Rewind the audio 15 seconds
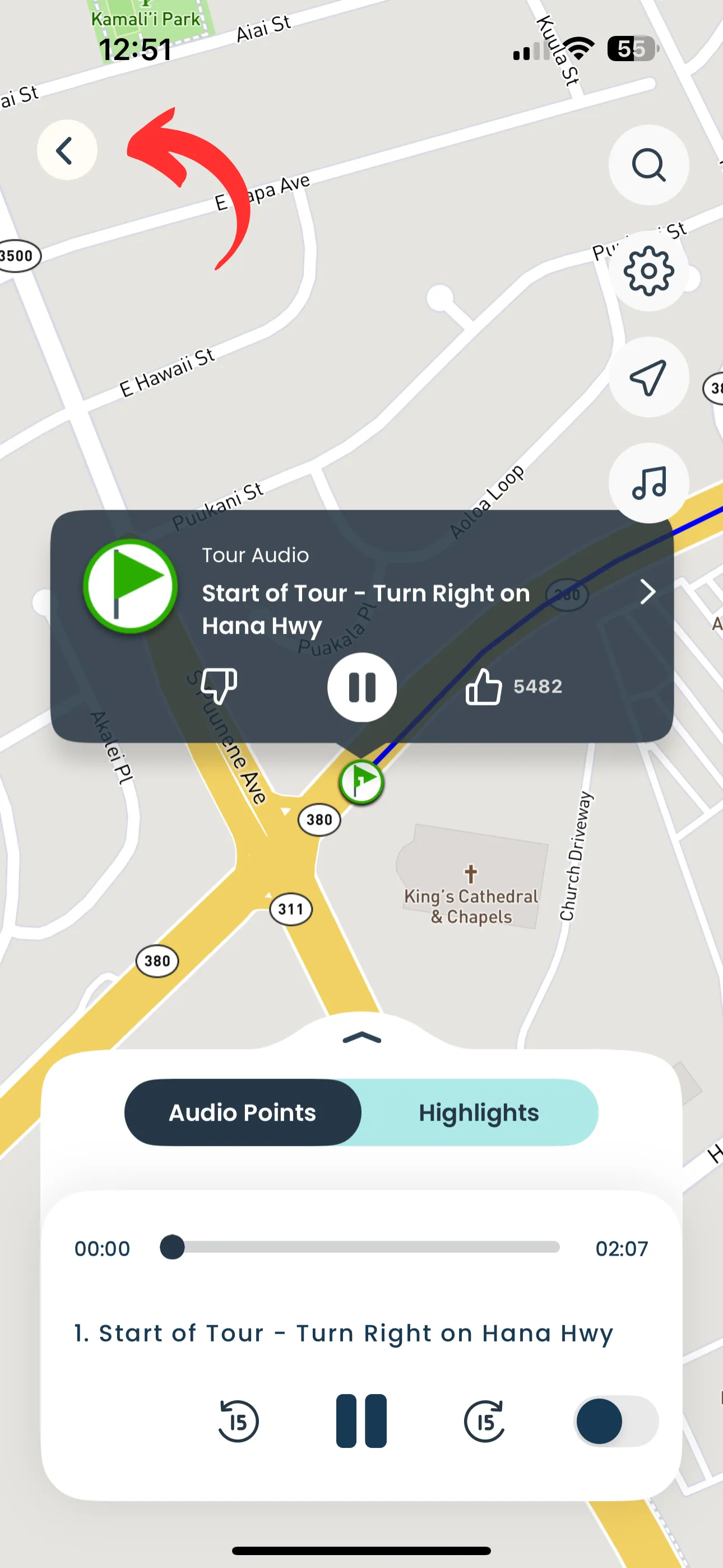This screenshot has width=723, height=1568. coord(238,1421)
